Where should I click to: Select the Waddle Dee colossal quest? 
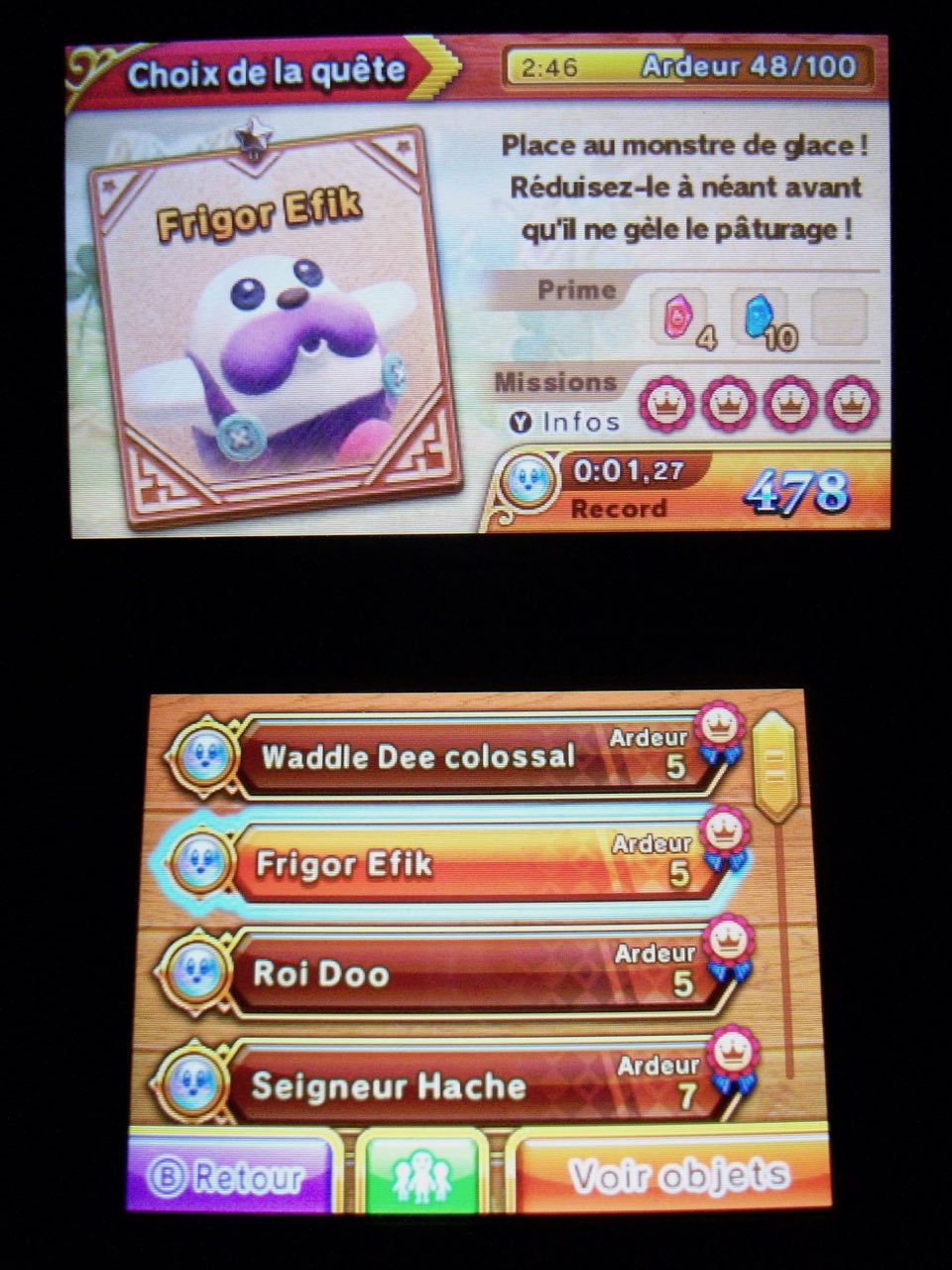[x=446, y=756]
